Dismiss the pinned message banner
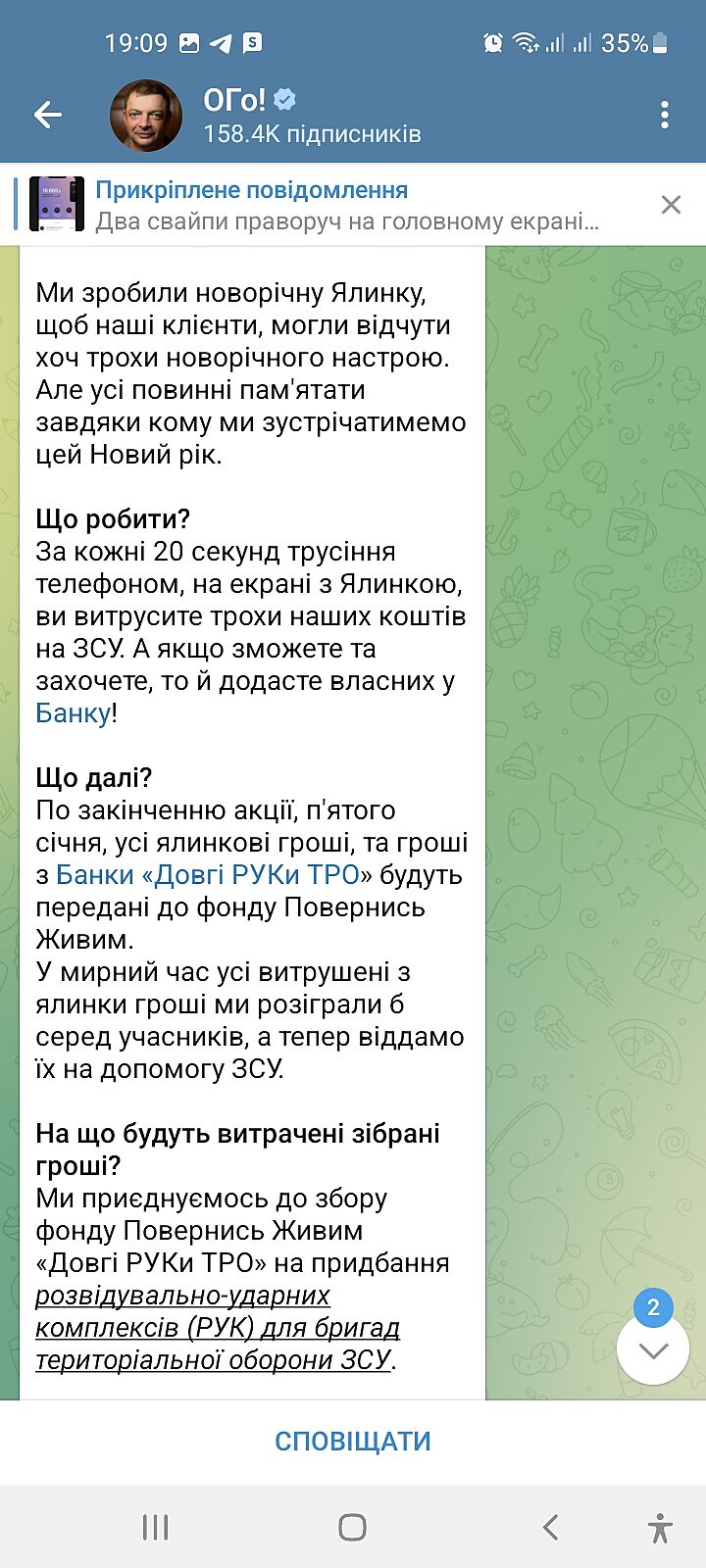Viewport: 706px width, 1568px height. click(x=671, y=205)
